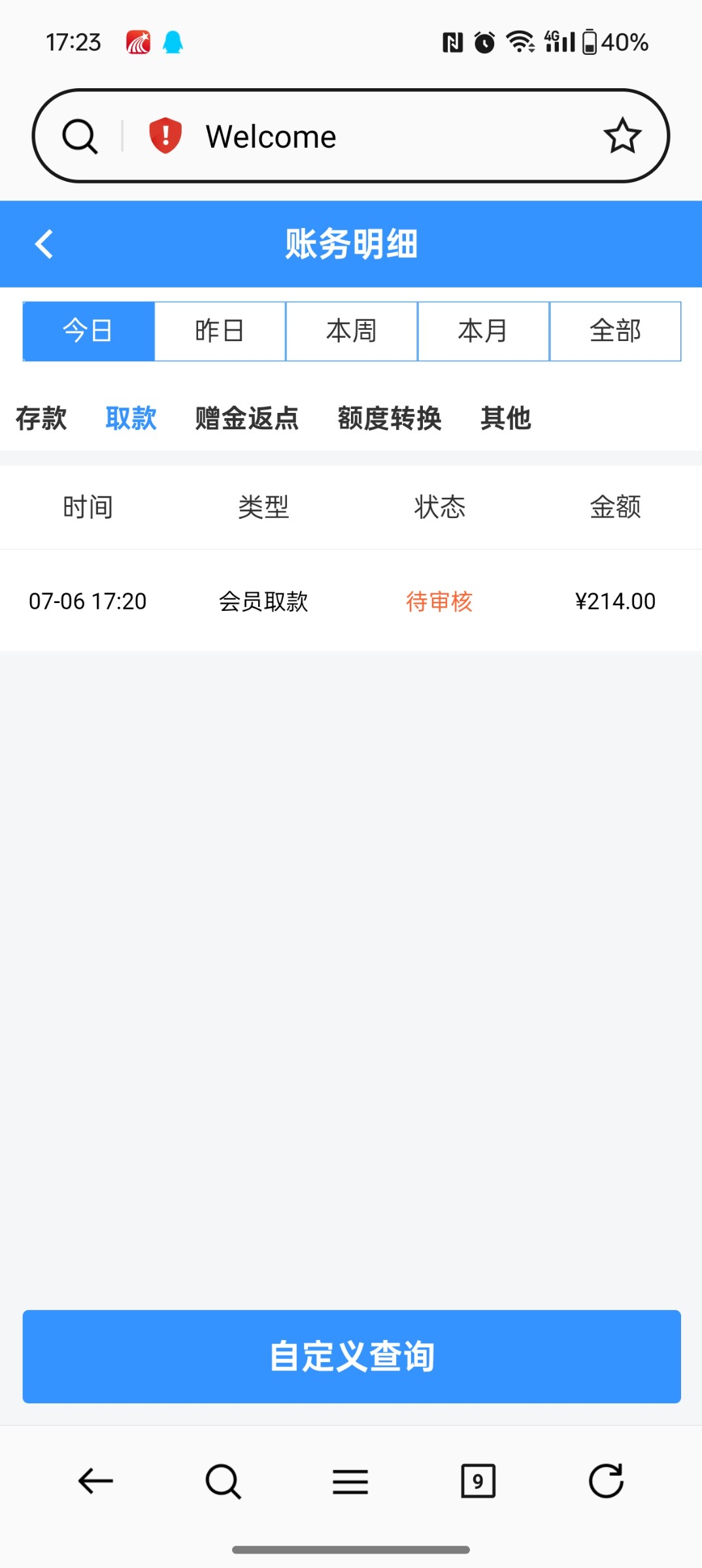Open the browser tabs switcher
Image resolution: width=702 pixels, height=1568 pixels.
(478, 1481)
